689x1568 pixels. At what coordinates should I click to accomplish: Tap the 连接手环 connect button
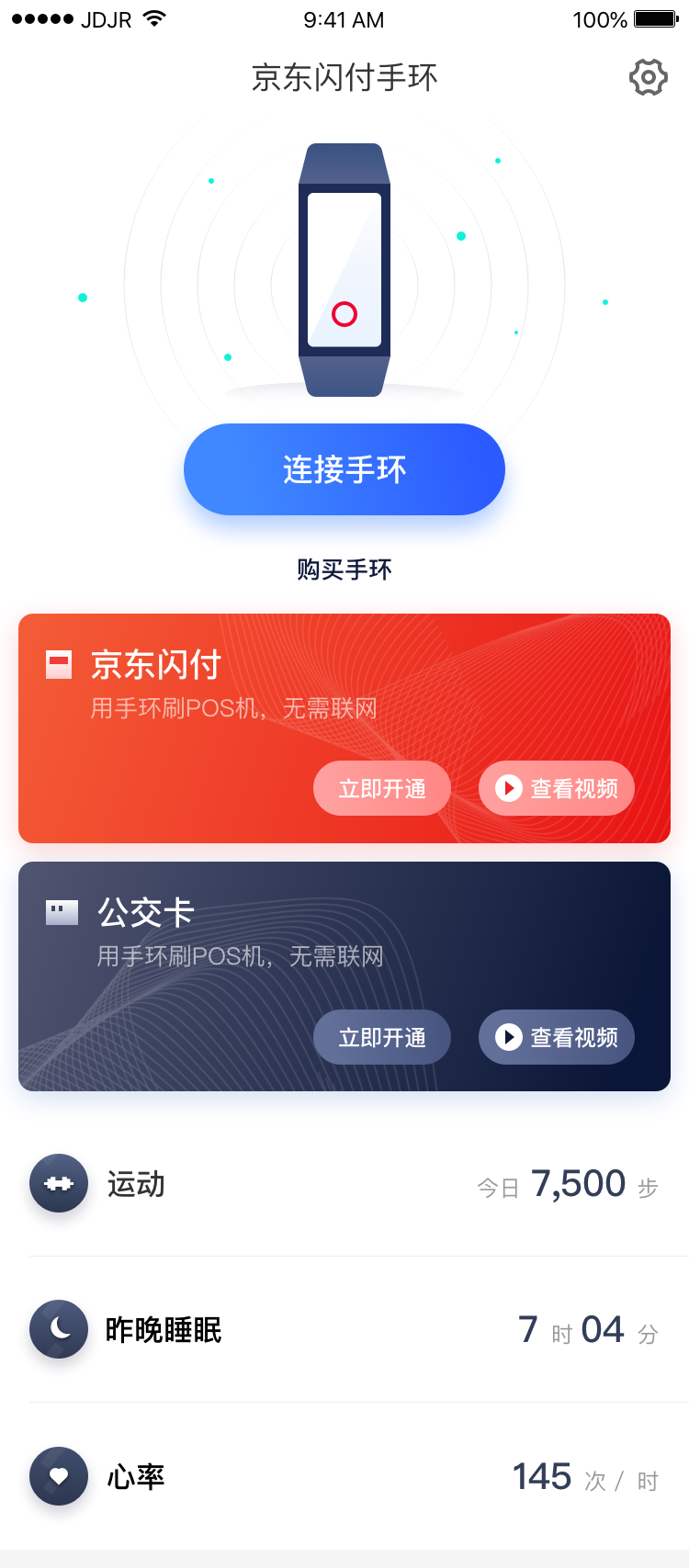344,469
